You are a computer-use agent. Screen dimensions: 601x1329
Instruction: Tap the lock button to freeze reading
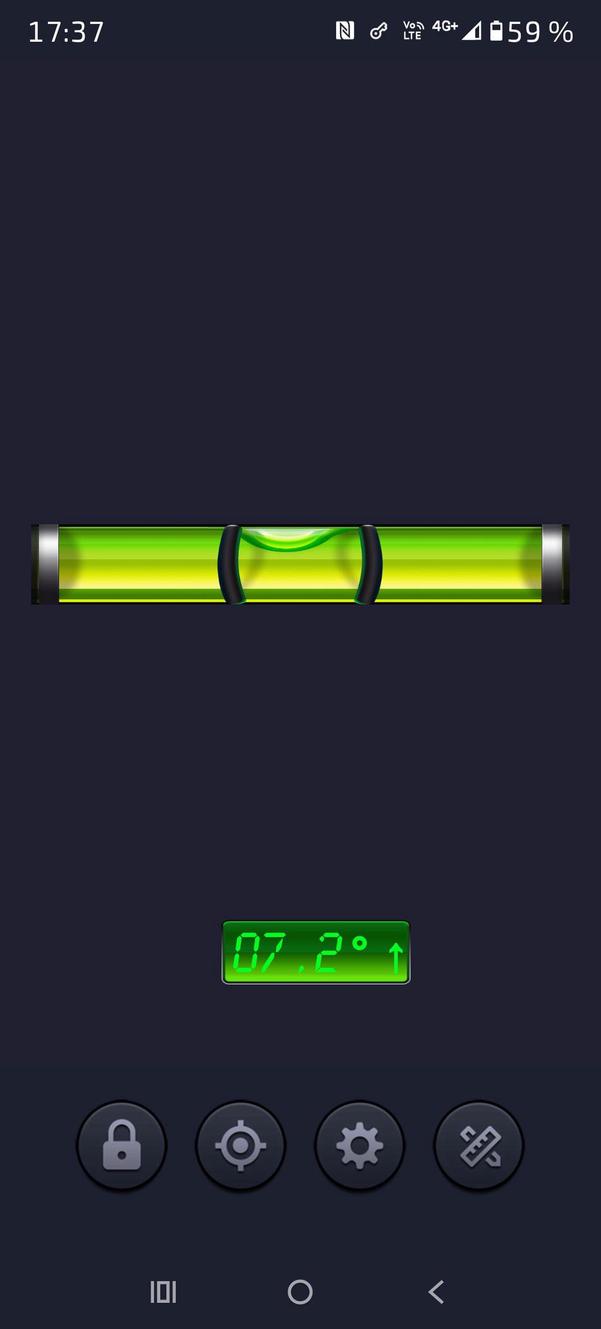pyautogui.click(x=122, y=1146)
